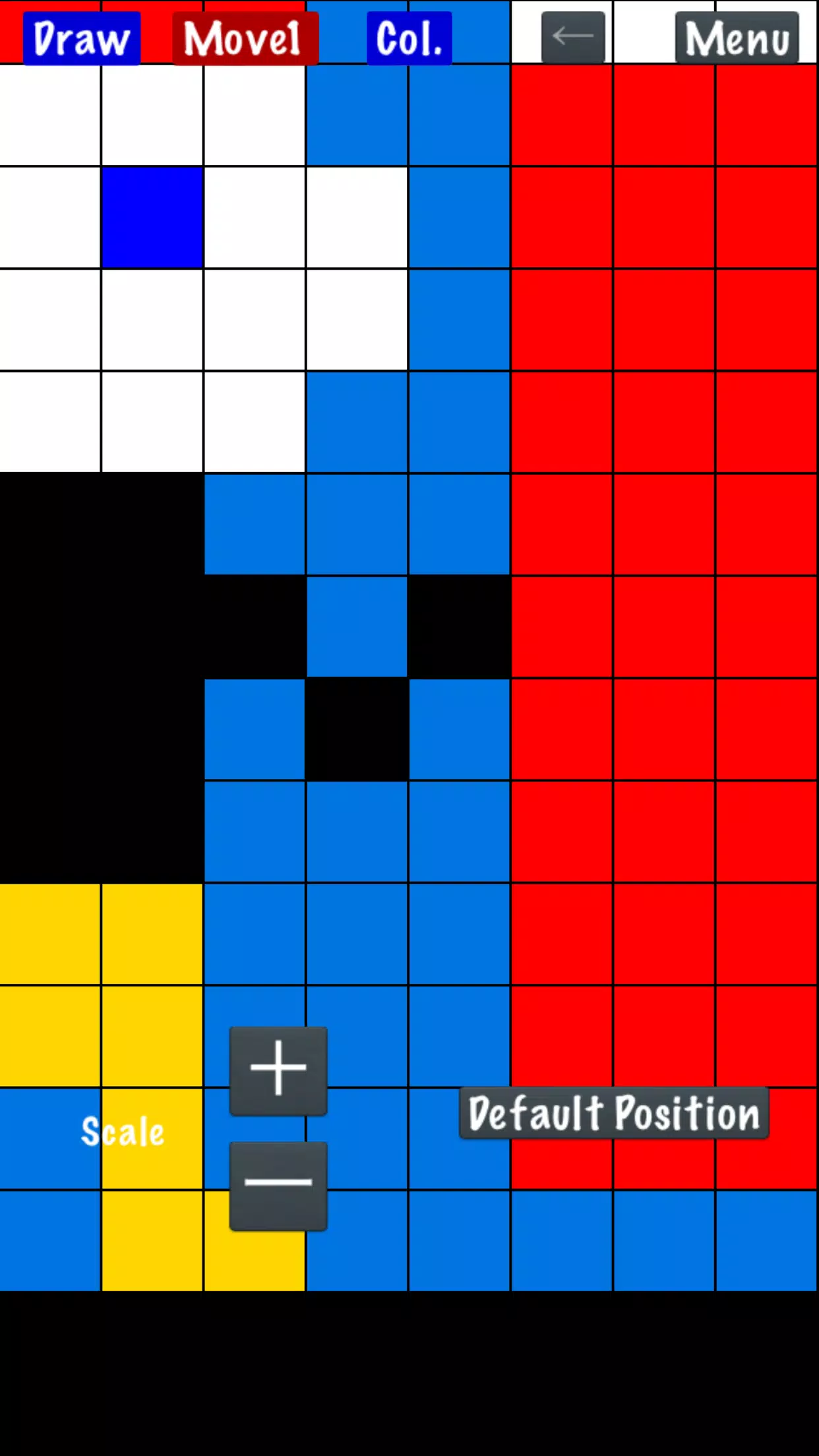Reset canvas to Default Position
This screenshot has width=819, height=1456.
(x=614, y=1114)
